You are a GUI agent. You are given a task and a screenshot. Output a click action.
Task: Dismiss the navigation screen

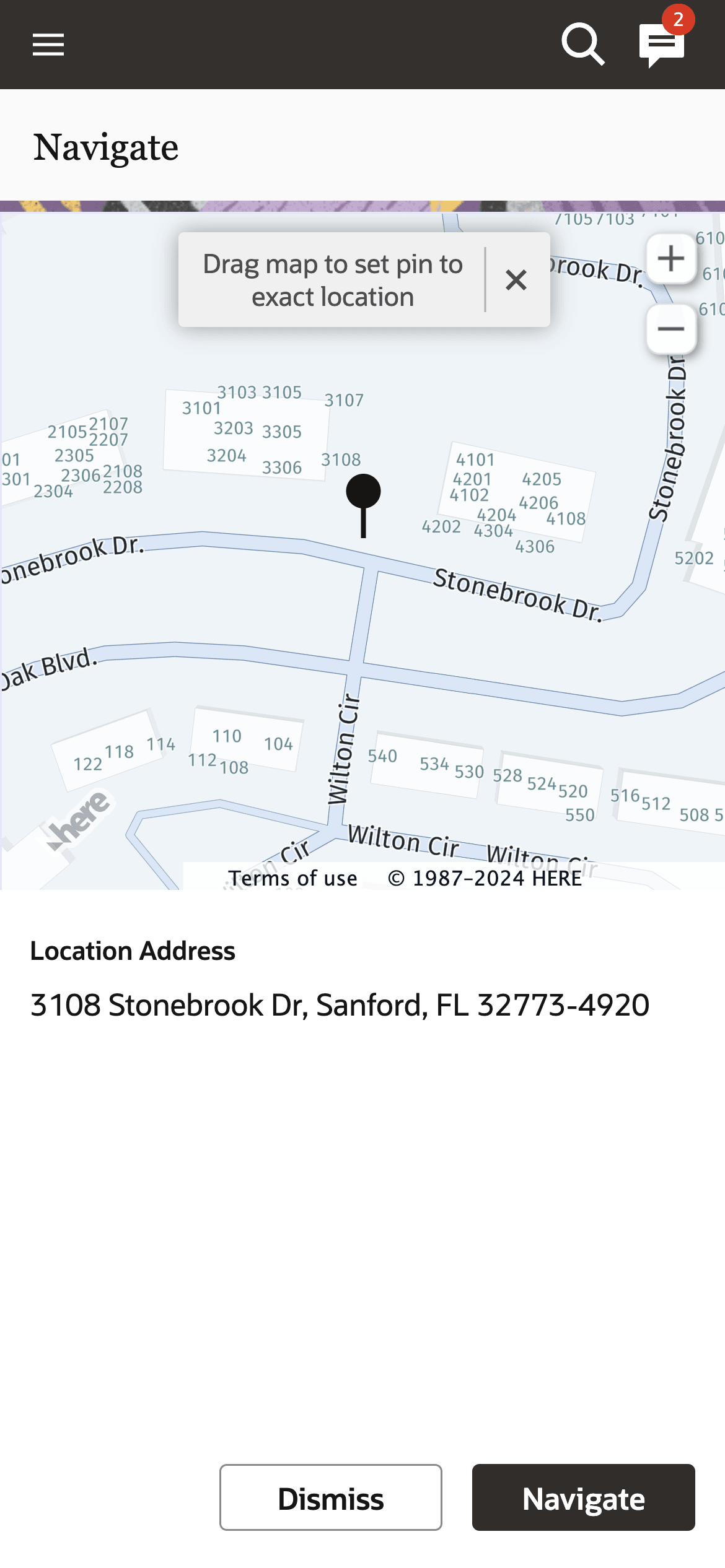pyautogui.click(x=330, y=1497)
